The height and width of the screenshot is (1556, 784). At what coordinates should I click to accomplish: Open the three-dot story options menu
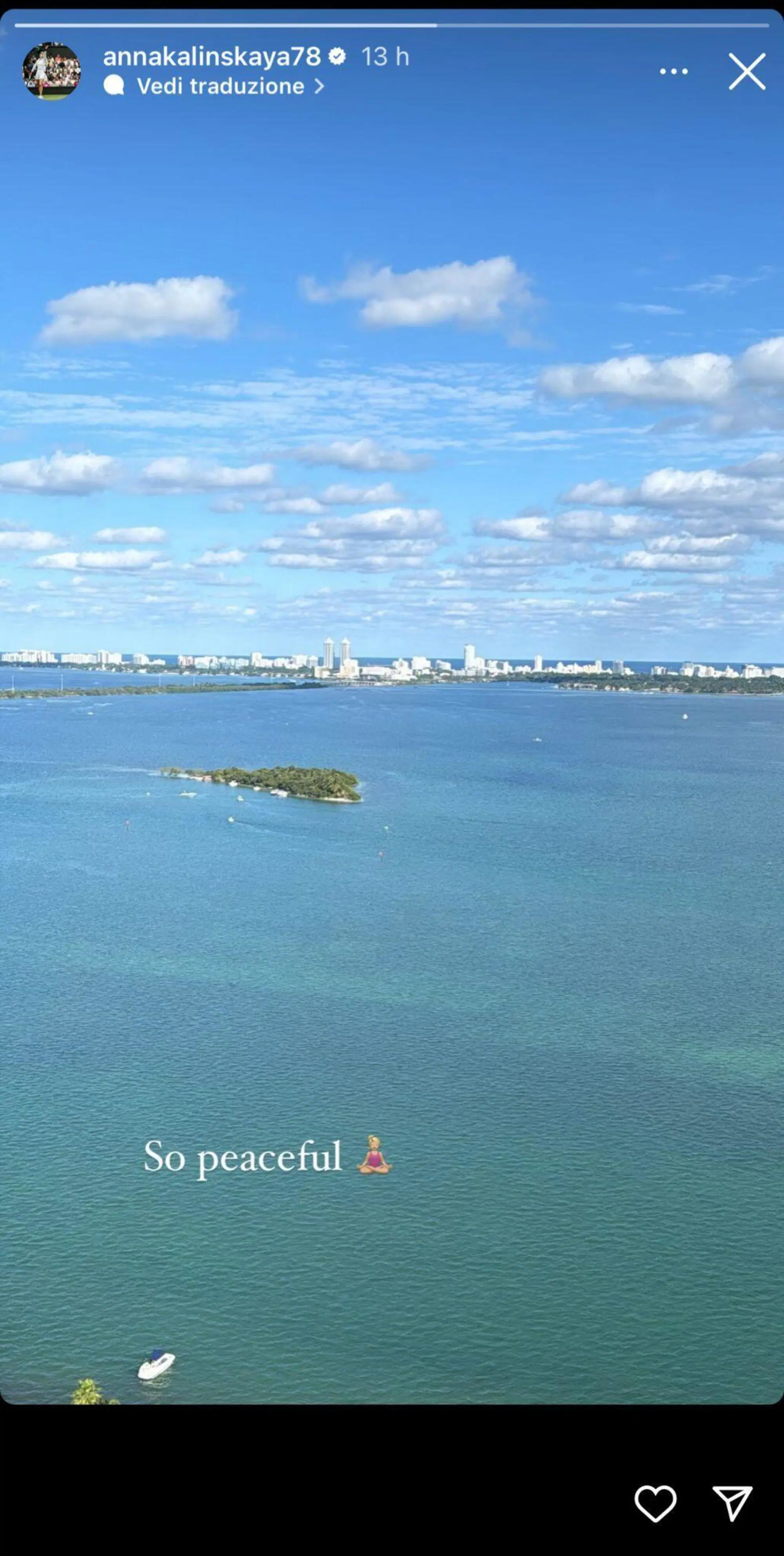(673, 71)
